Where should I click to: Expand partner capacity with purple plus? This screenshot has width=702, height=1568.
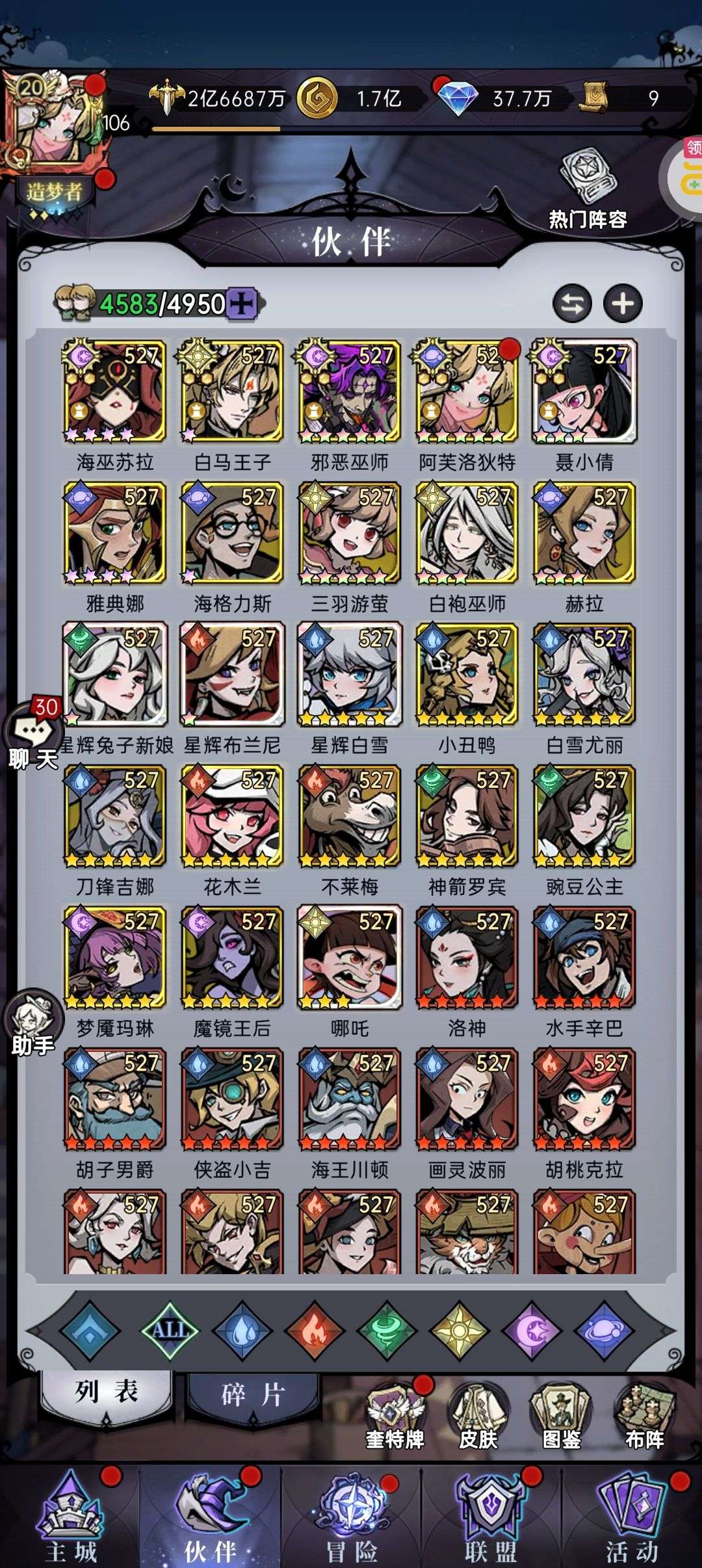242,304
